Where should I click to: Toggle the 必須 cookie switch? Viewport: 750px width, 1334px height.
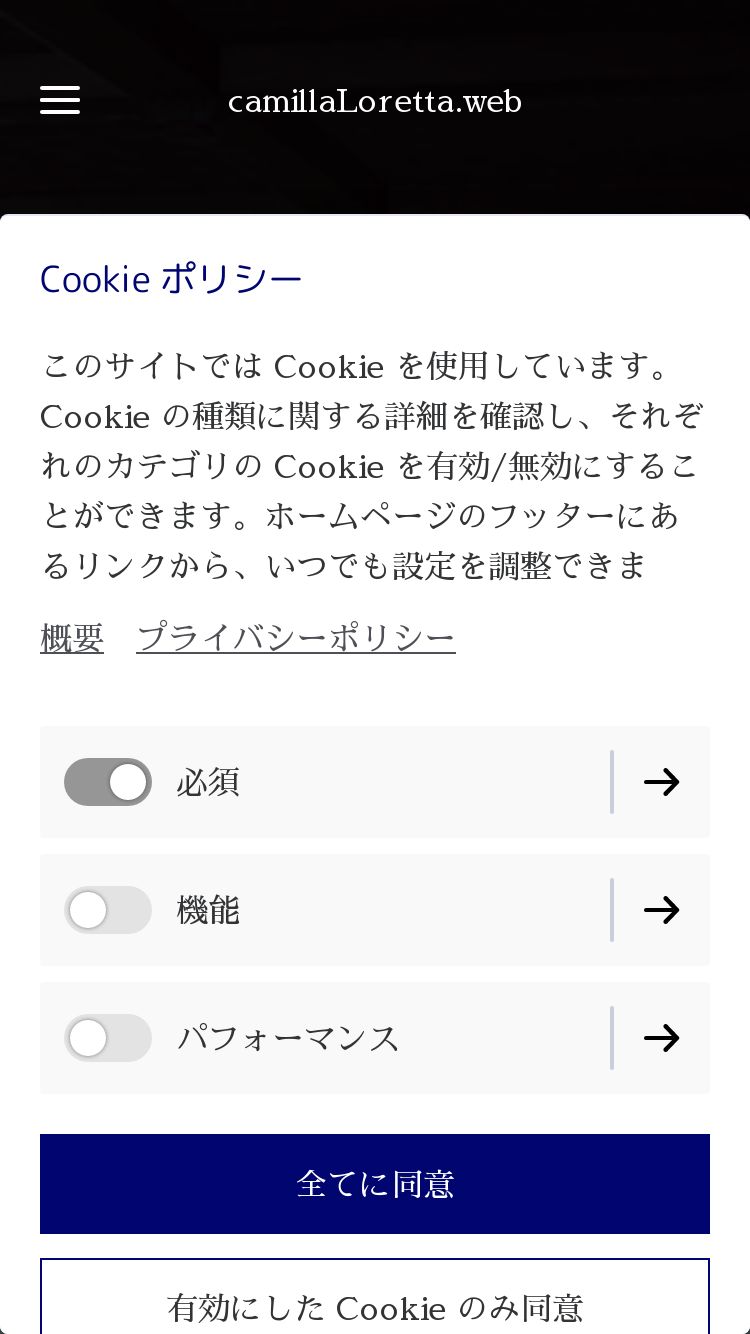[108, 782]
